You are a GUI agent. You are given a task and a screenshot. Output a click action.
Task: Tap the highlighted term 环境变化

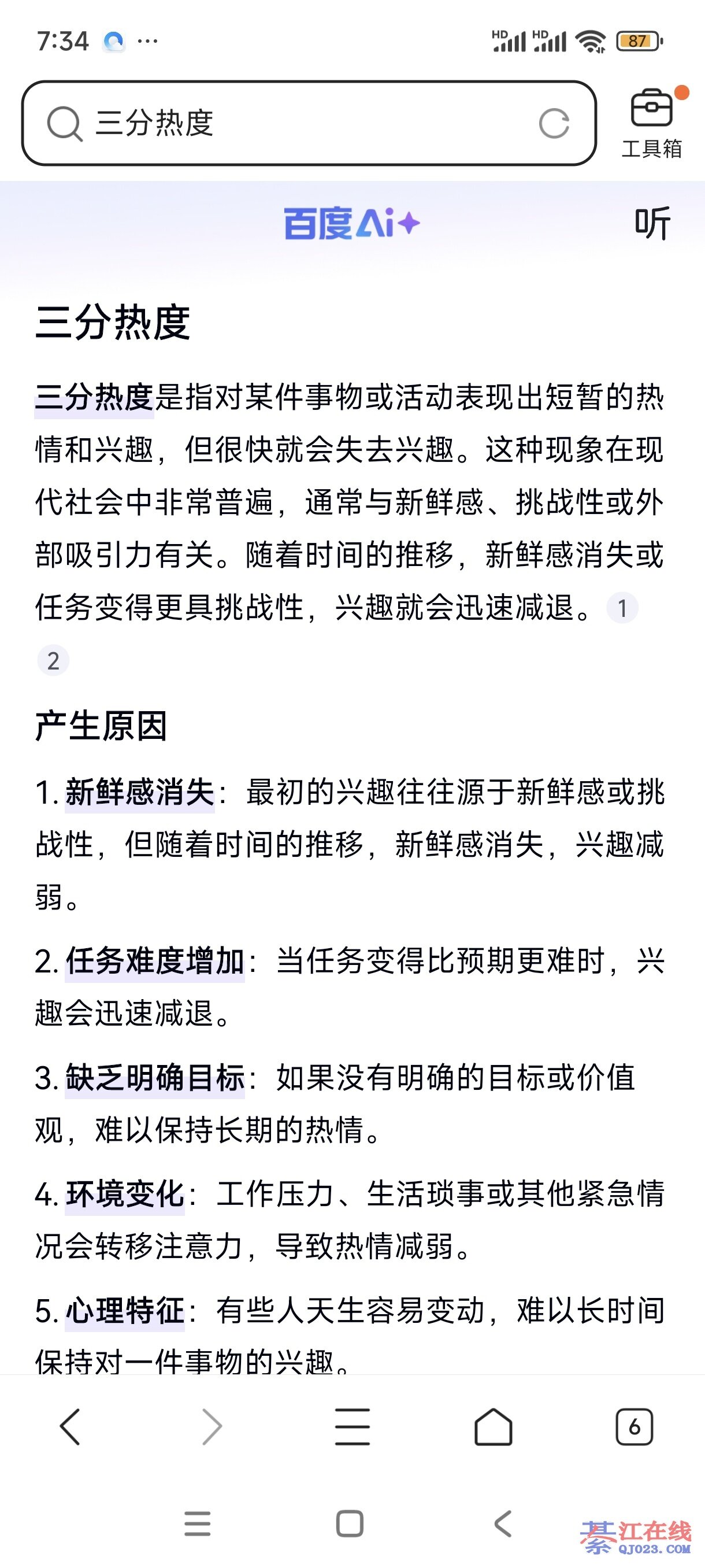(125, 1195)
